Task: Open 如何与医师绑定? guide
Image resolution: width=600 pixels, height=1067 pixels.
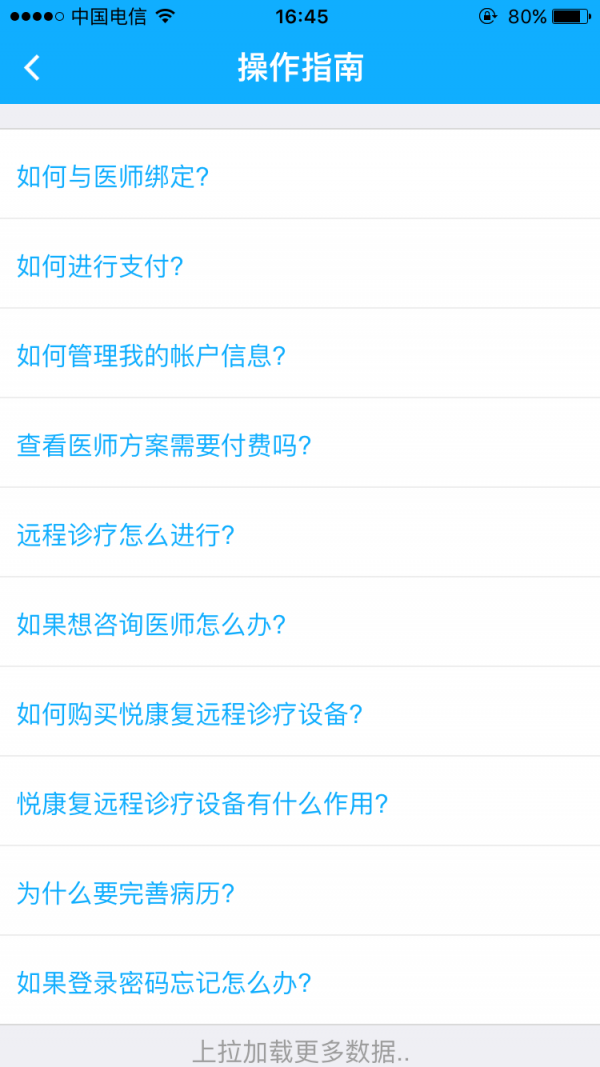Action: 113,177
